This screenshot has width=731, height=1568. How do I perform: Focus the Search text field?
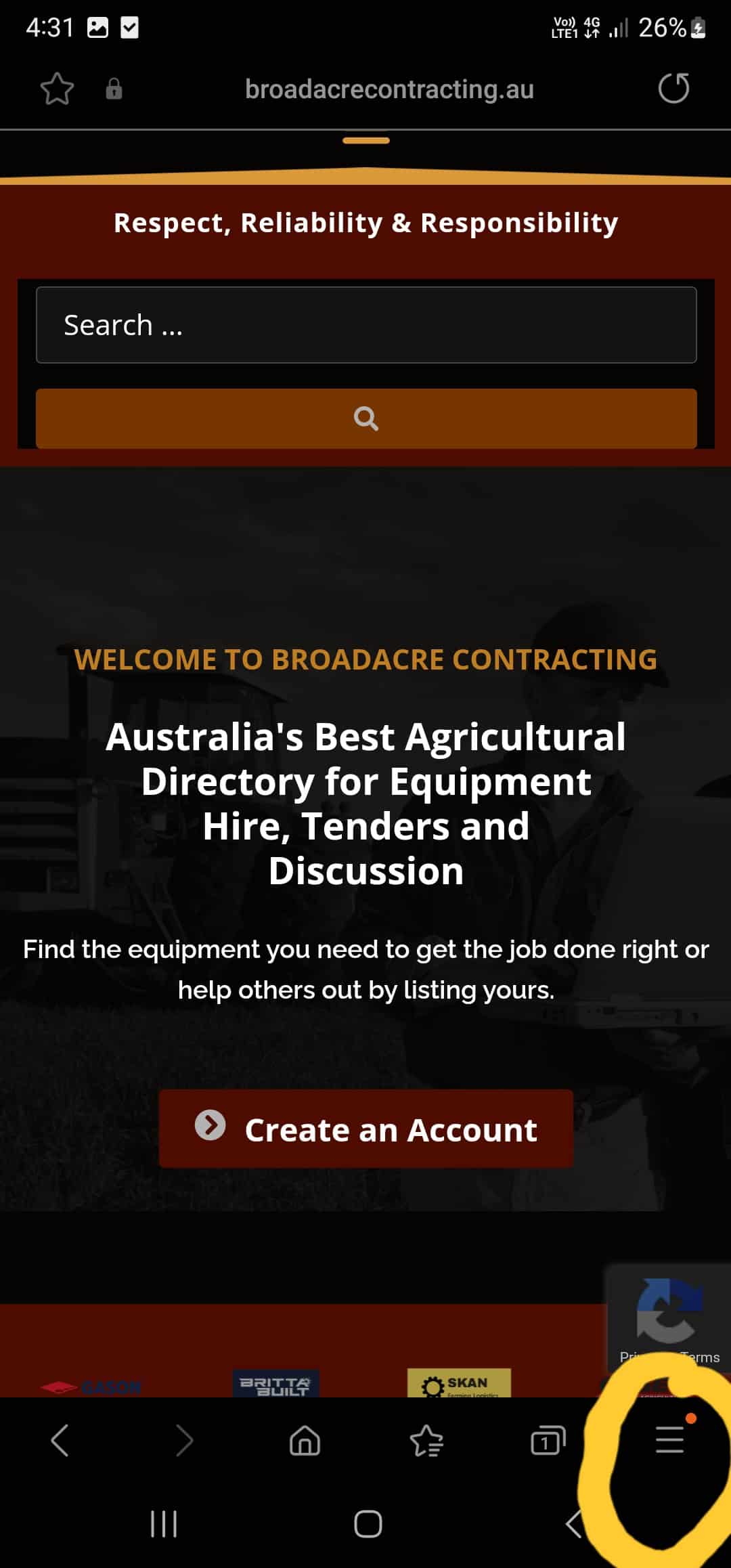tap(365, 325)
